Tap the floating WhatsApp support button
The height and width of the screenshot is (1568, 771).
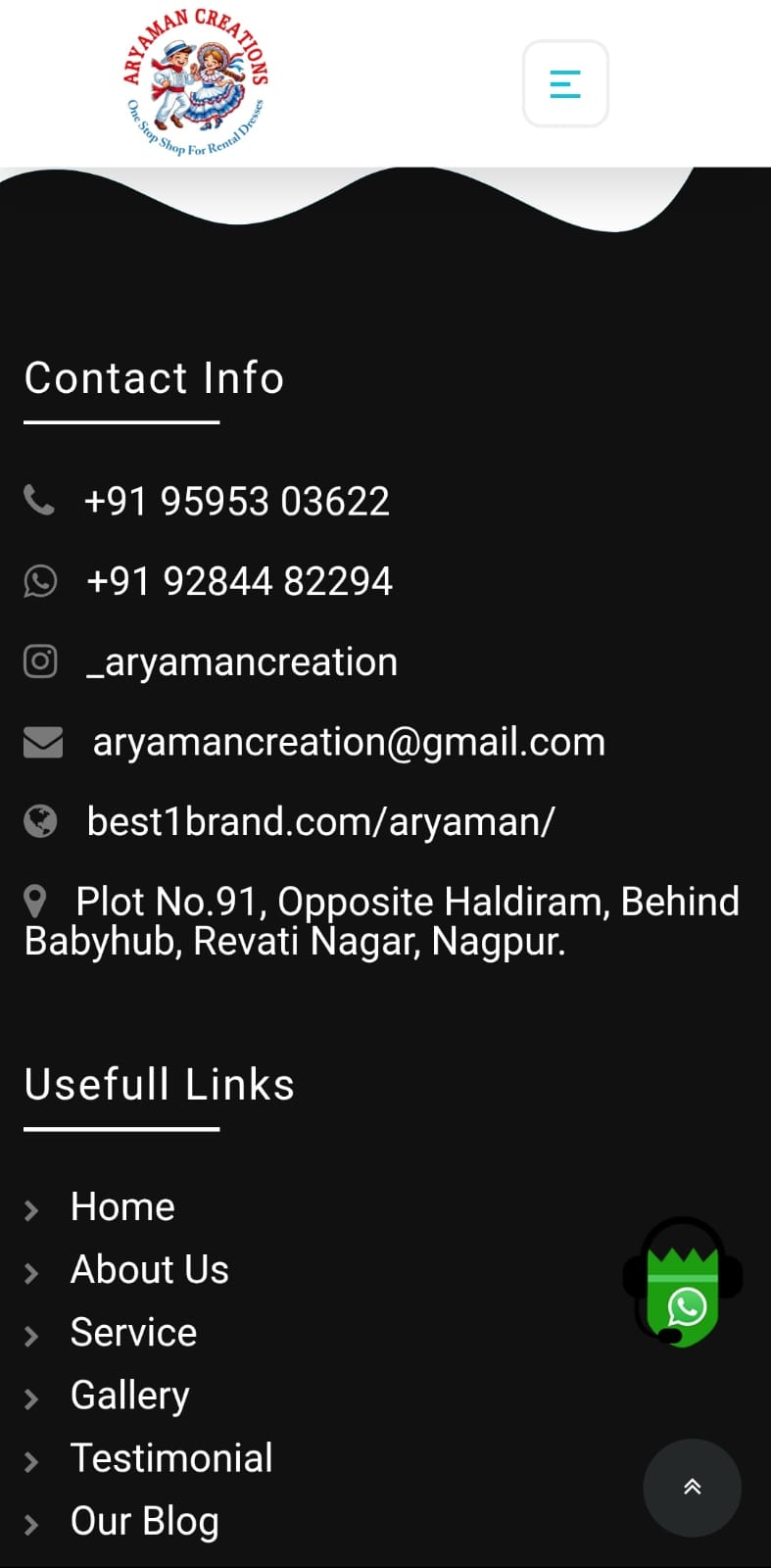[684, 1284]
